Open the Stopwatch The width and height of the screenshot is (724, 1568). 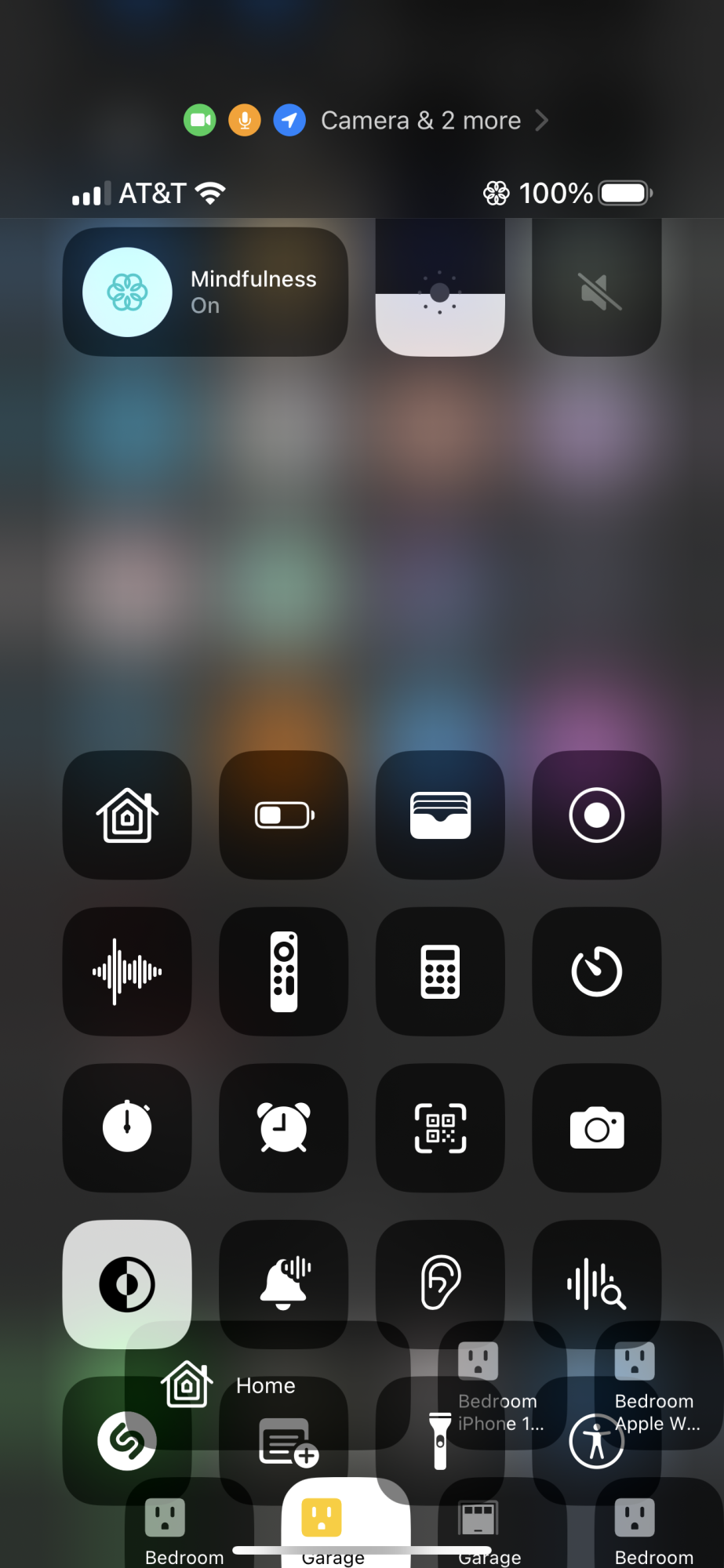127,1127
